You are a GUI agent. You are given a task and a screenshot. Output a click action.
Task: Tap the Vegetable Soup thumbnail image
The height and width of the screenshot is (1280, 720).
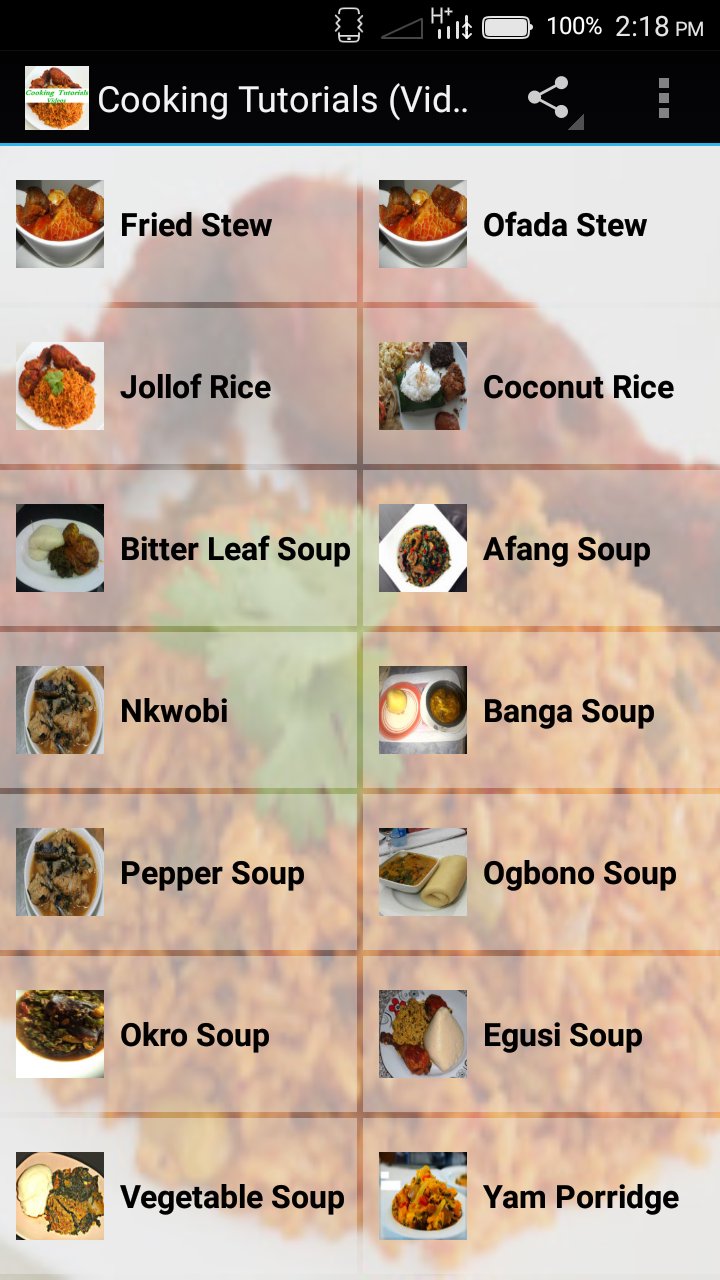59,1196
